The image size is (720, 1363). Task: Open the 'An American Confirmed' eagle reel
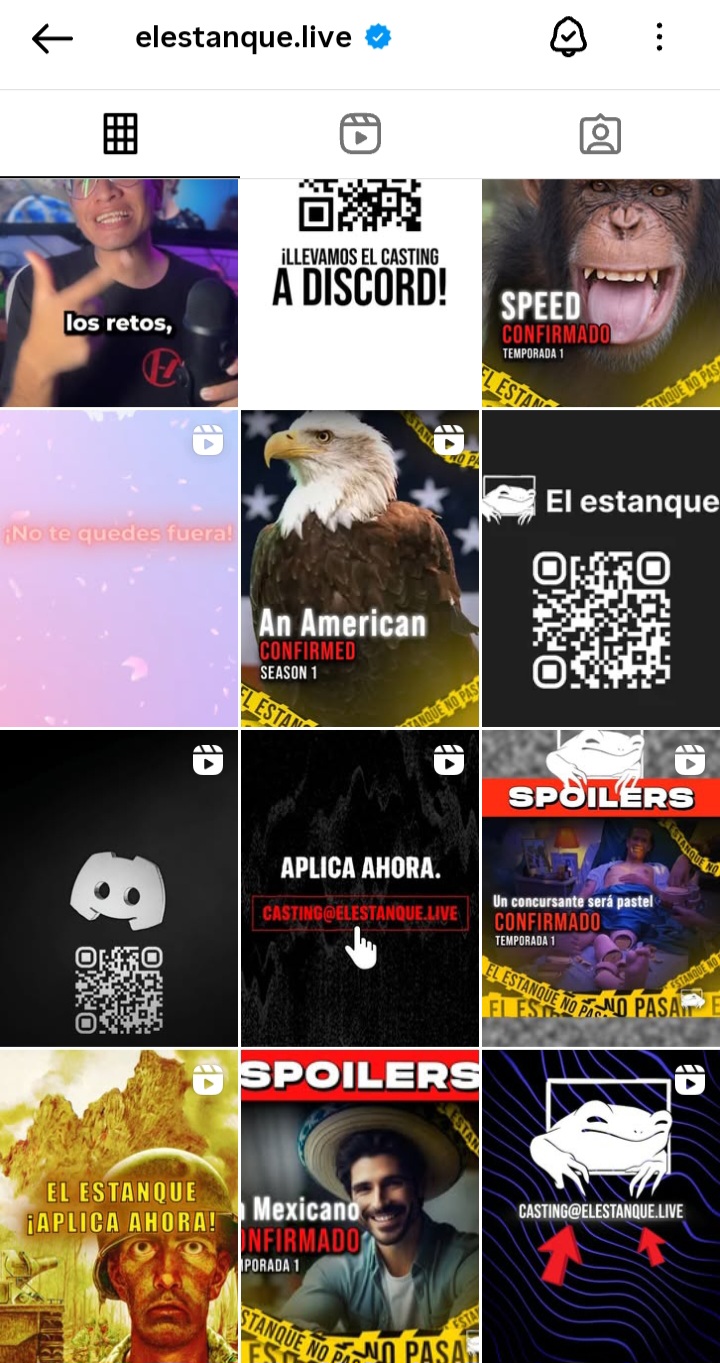pyautogui.click(x=360, y=568)
